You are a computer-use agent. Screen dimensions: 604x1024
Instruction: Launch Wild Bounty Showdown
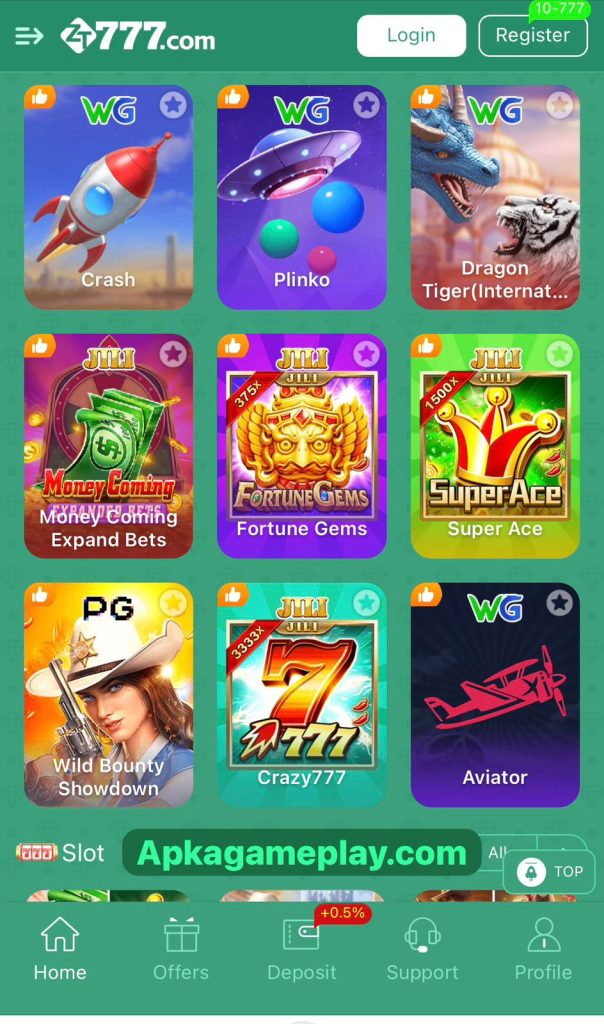point(108,695)
